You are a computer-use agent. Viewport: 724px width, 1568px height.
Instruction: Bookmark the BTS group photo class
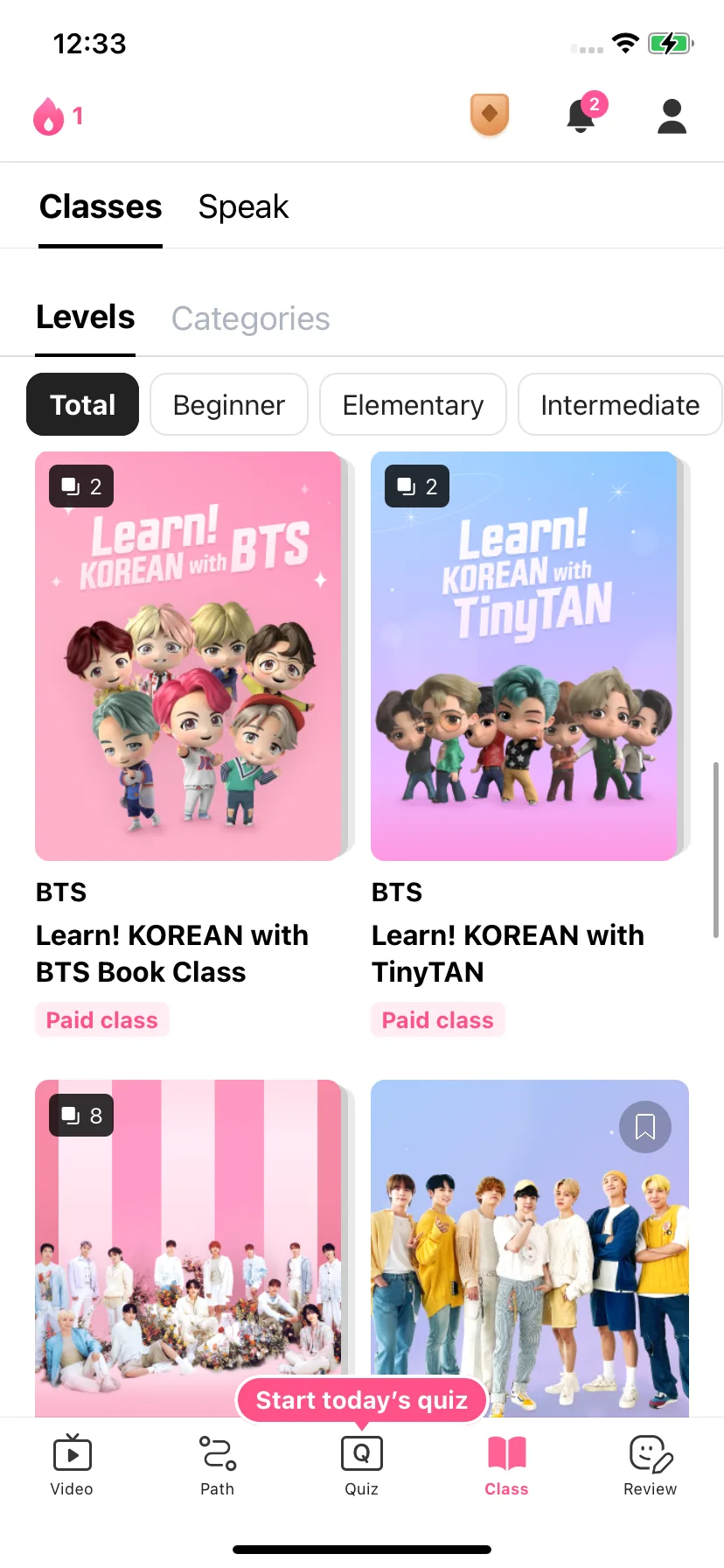pos(645,1126)
